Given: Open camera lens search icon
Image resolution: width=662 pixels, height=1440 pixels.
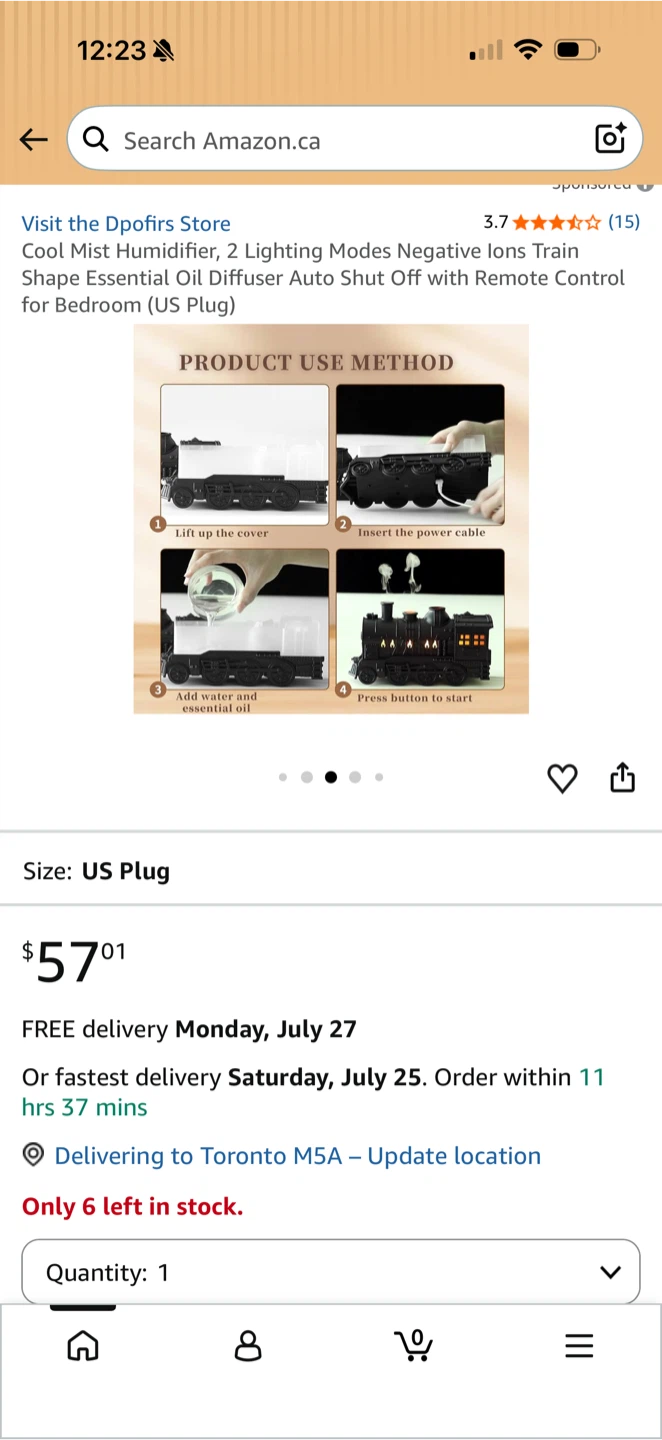Looking at the screenshot, I should [610, 139].
